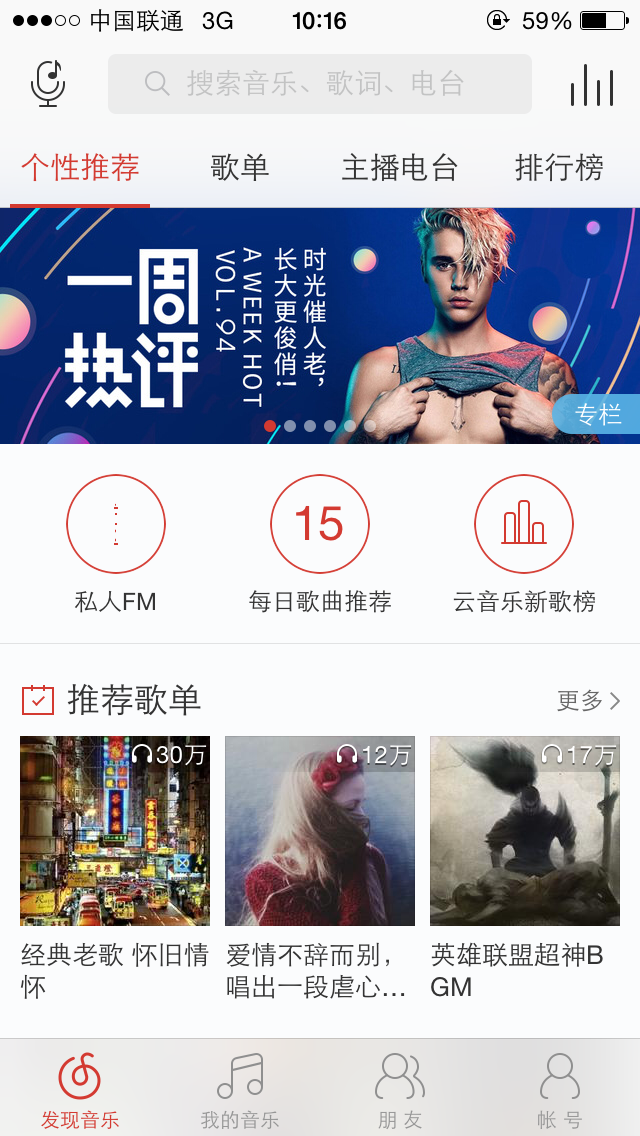This screenshot has height=1136, width=640.
Task: Switch to the 歌单 tab
Action: pyautogui.click(x=240, y=168)
